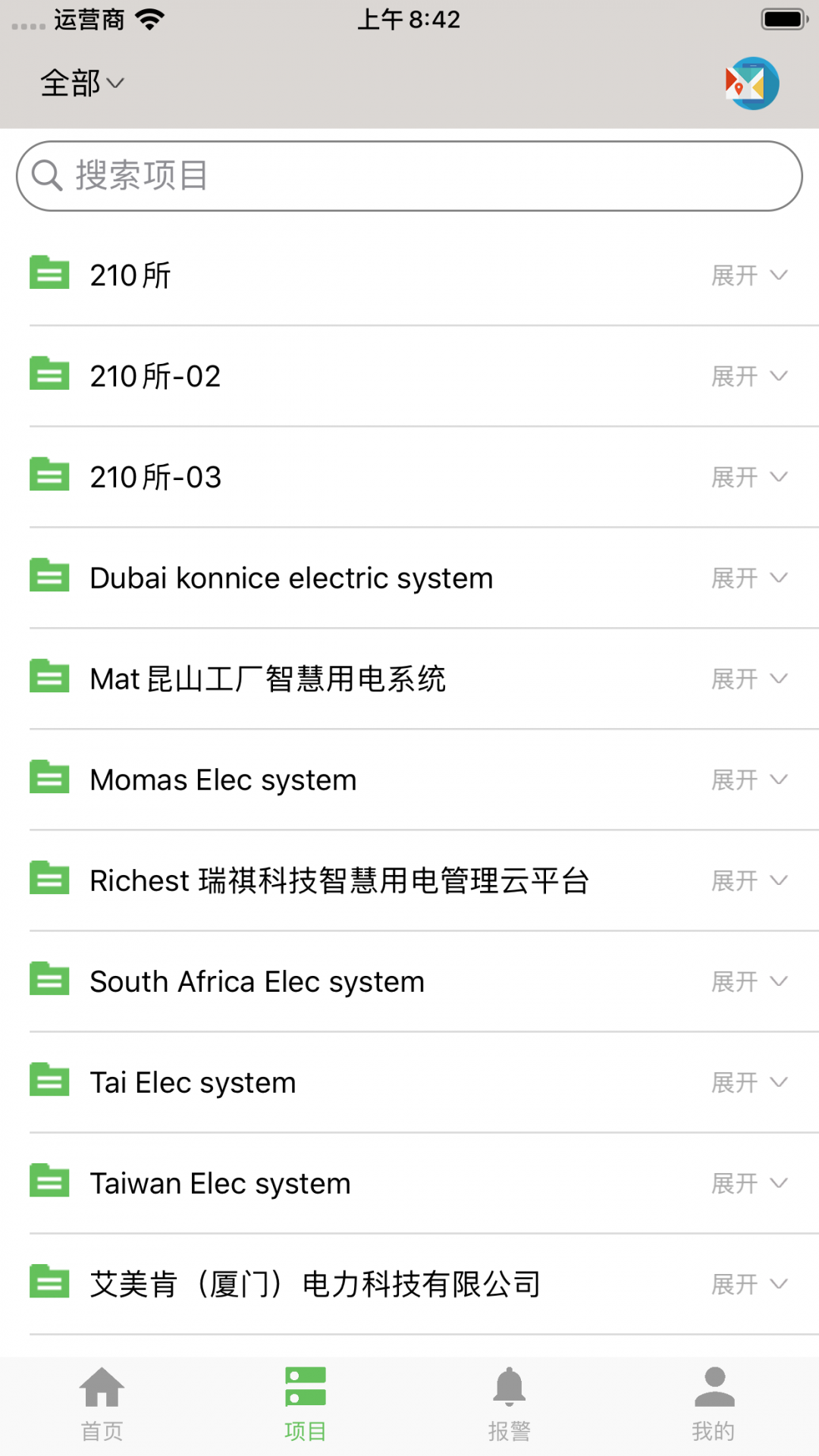
Task: Click the search magnifier icon
Action: 47,175
